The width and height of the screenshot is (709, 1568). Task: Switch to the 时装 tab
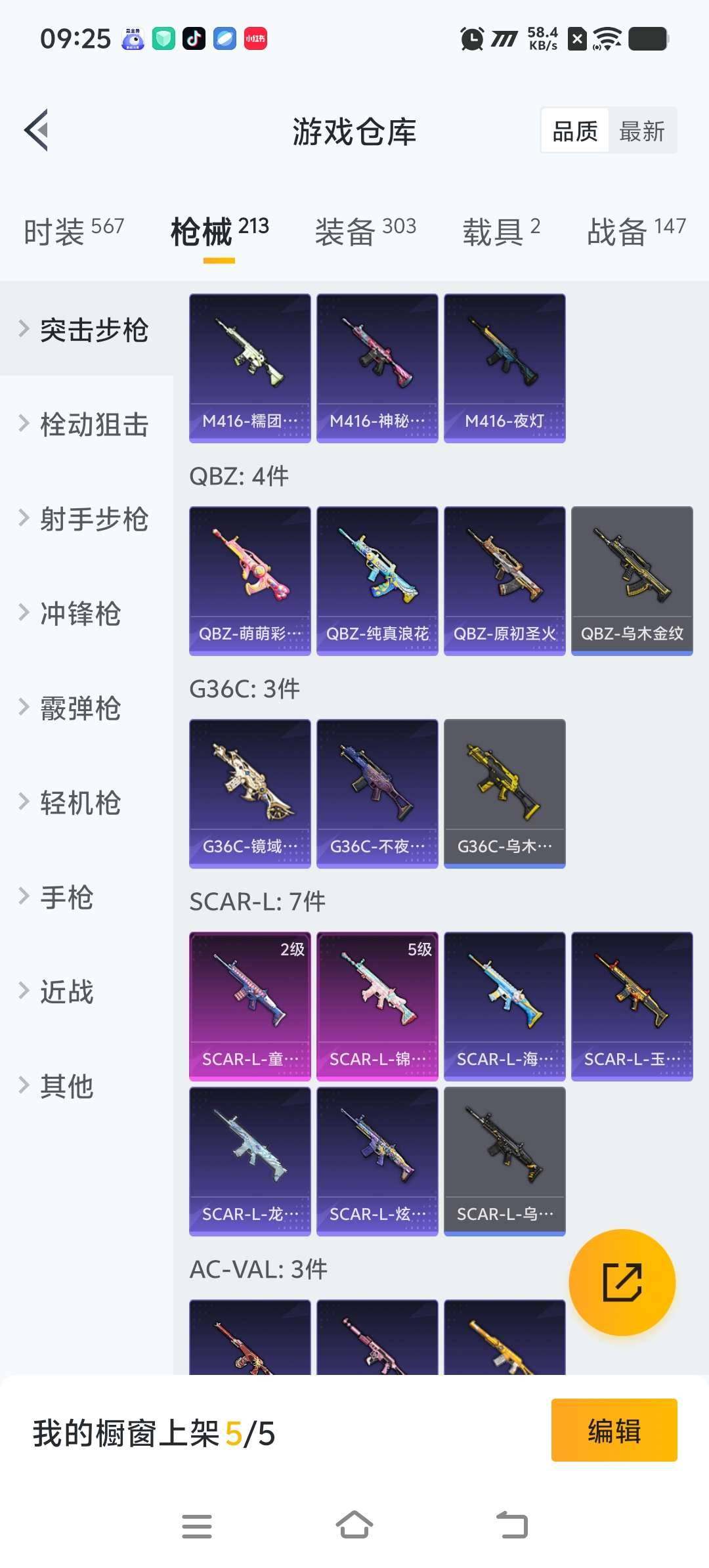point(74,231)
